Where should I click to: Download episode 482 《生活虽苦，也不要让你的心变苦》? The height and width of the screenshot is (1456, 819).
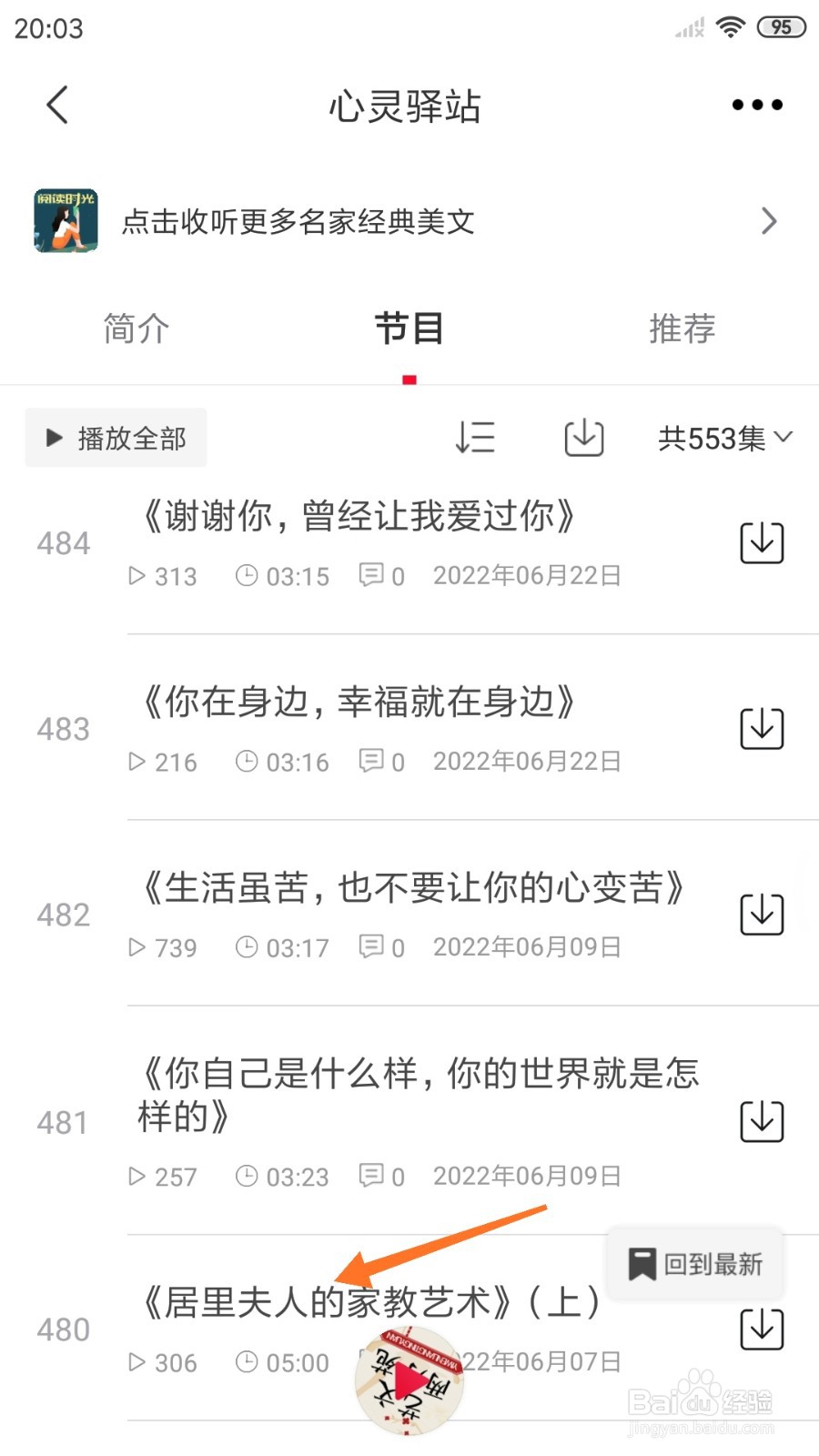tap(762, 915)
